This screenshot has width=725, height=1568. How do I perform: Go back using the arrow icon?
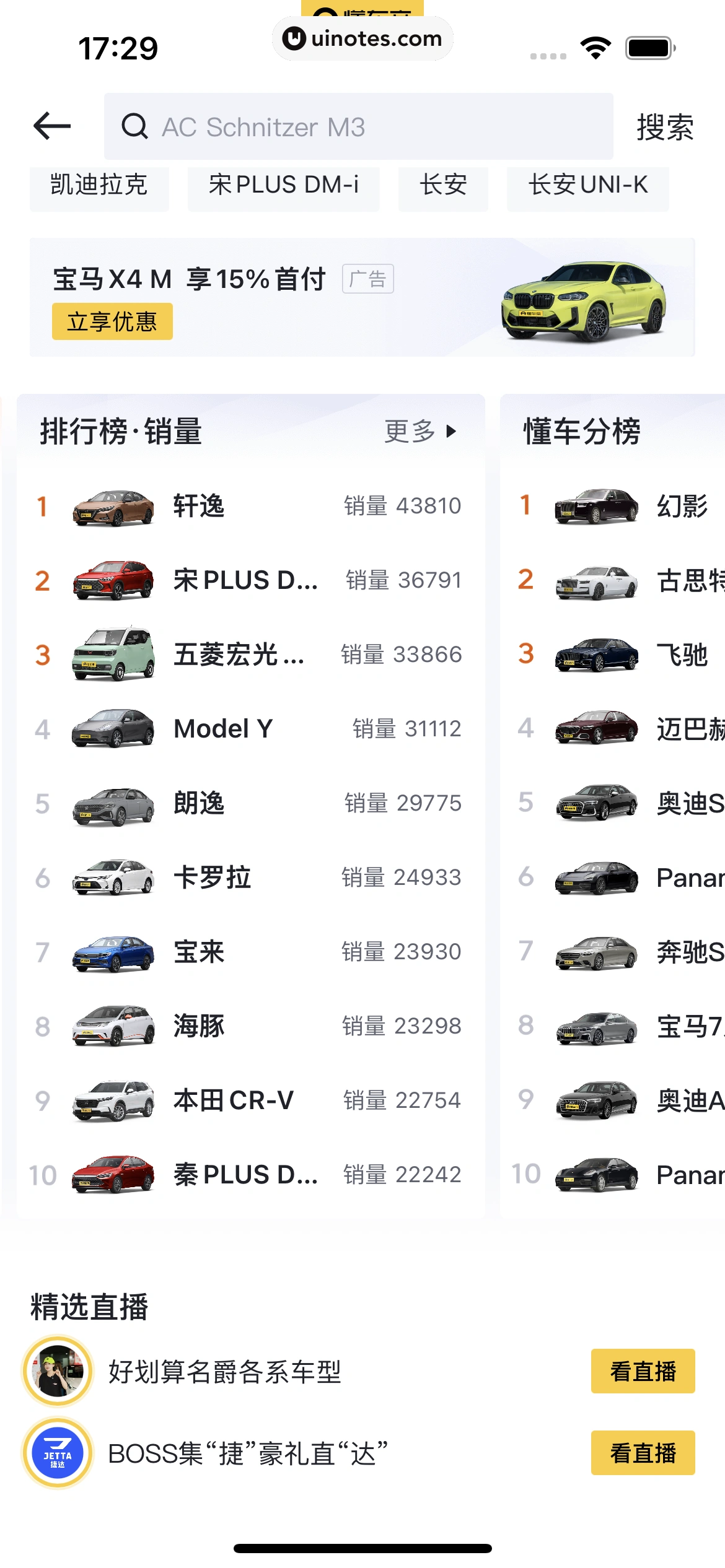52,126
